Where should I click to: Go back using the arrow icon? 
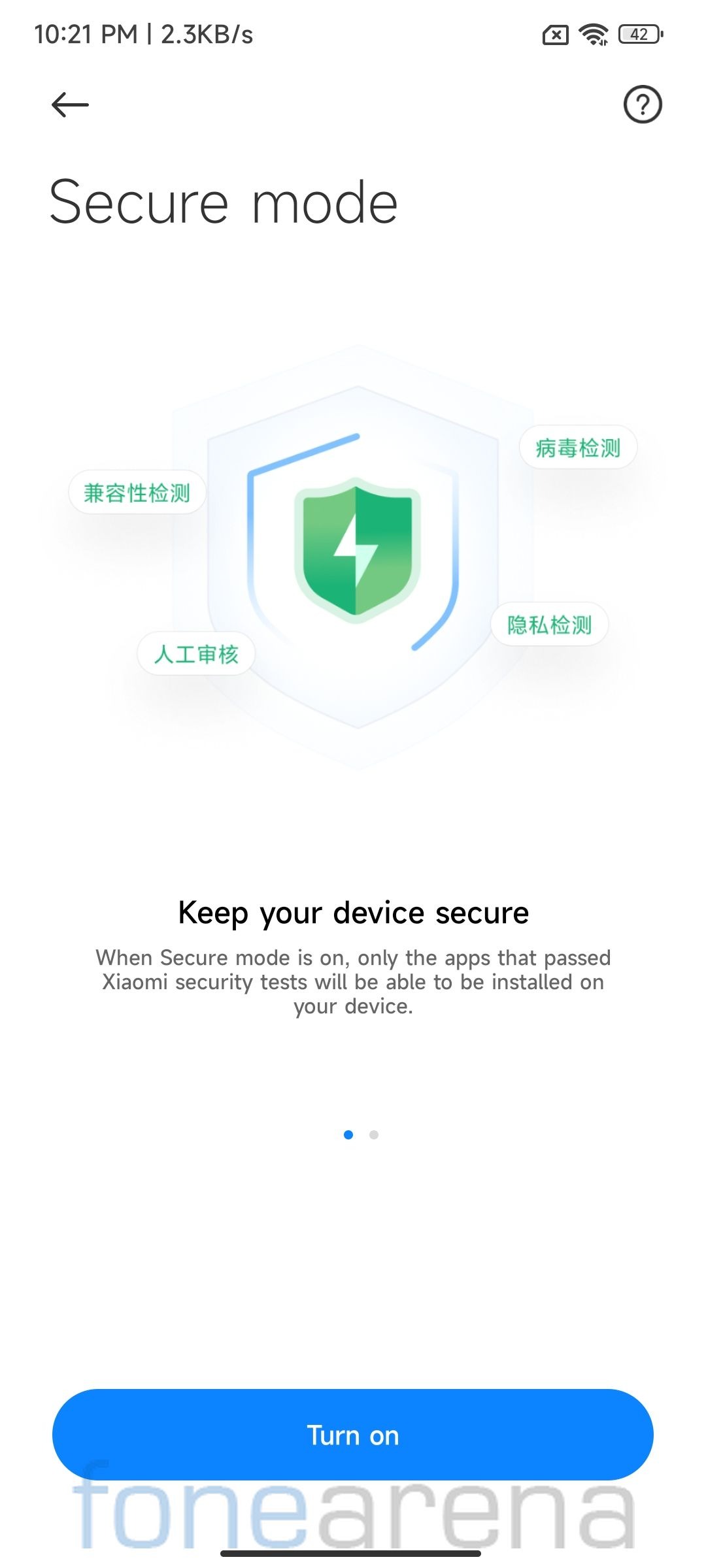(x=70, y=105)
